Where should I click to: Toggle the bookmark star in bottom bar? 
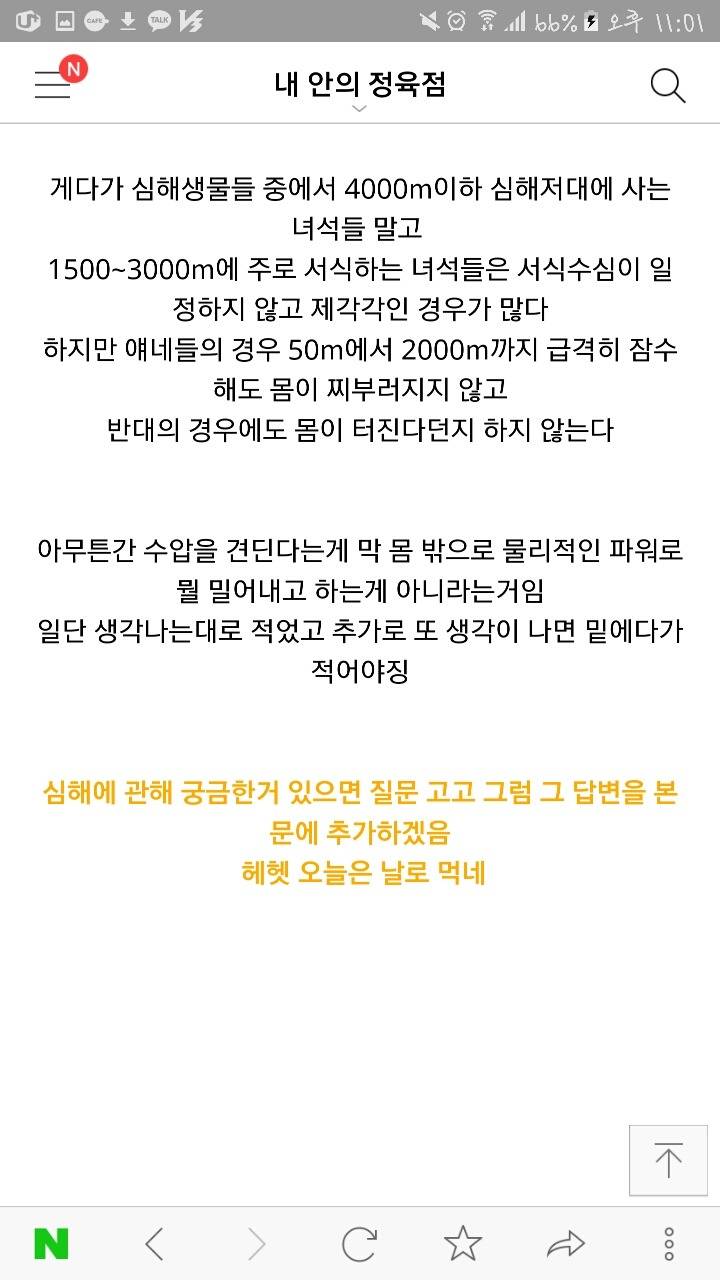462,1244
